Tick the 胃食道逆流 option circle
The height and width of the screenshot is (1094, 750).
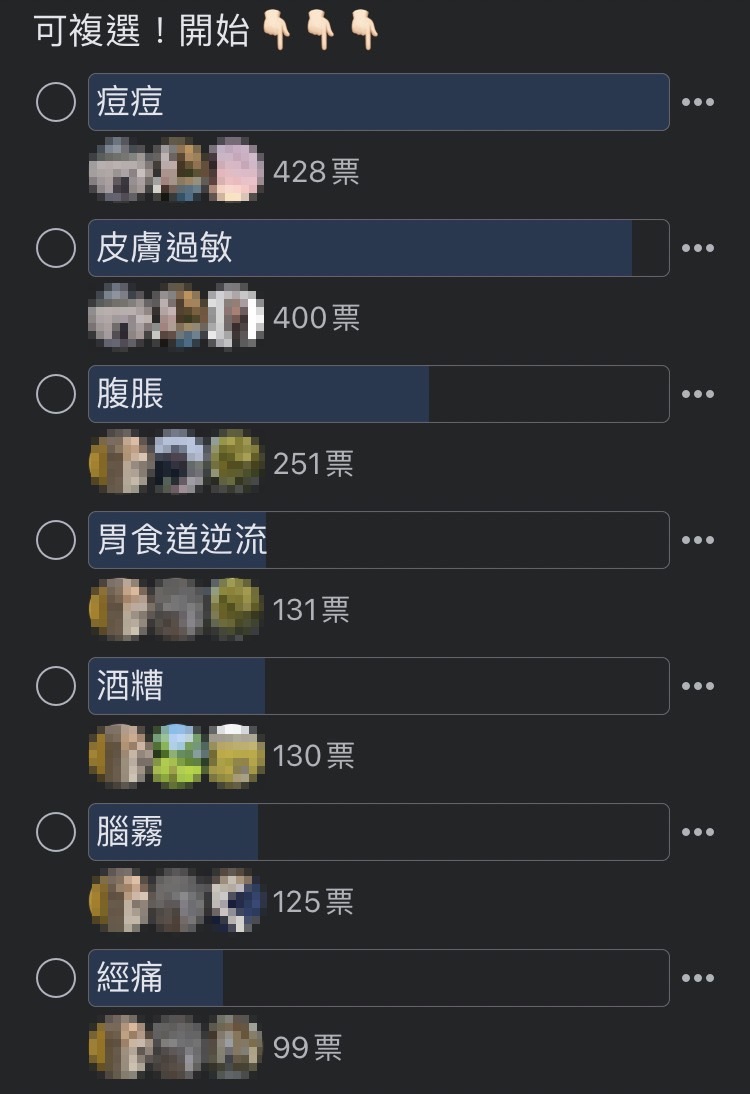pyautogui.click(x=56, y=540)
